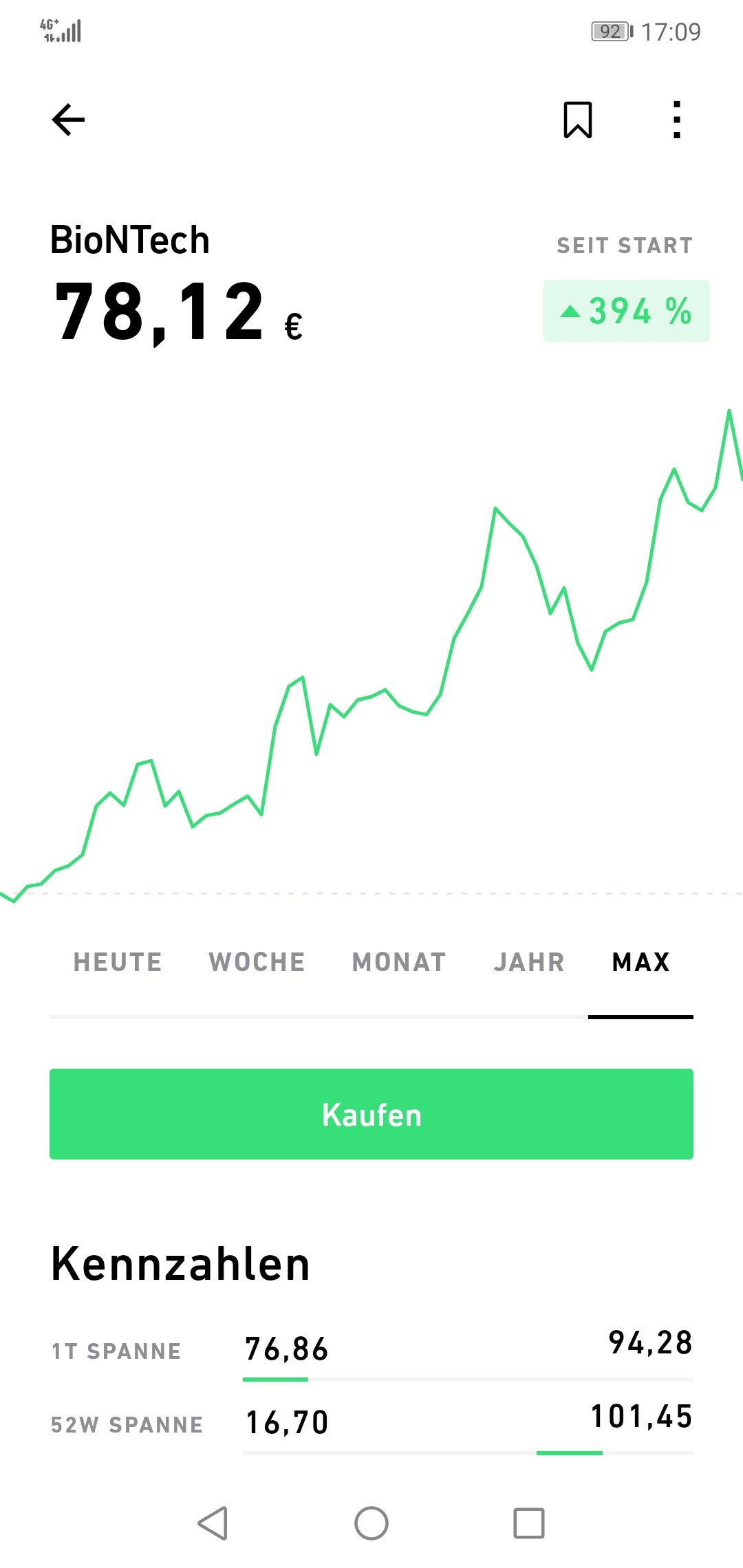View the Jahr chart
The height and width of the screenshot is (1568, 743).
point(529,961)
